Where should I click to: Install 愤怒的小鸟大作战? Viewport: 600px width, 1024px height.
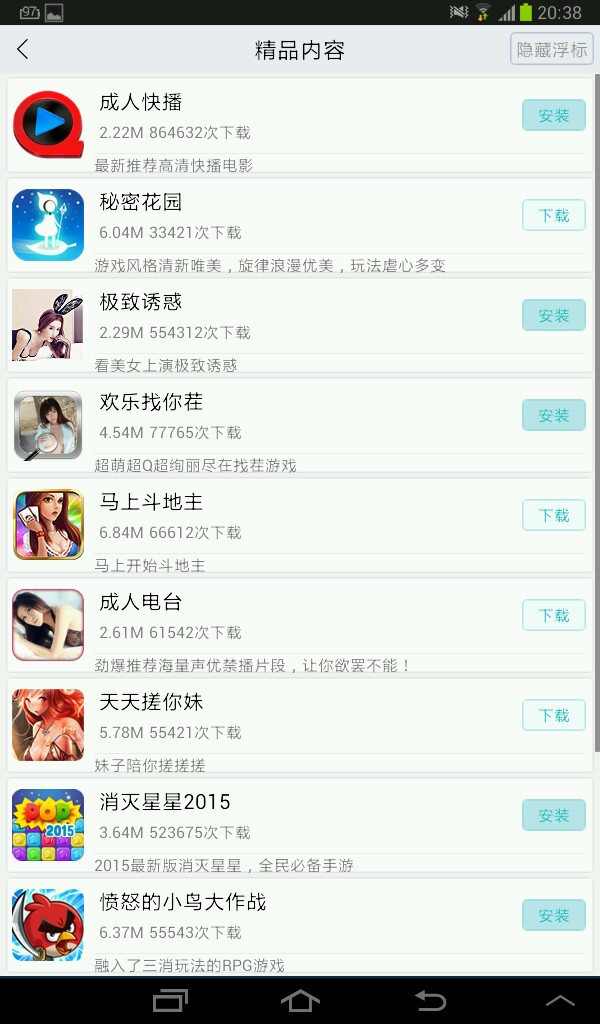coord(553,915)
